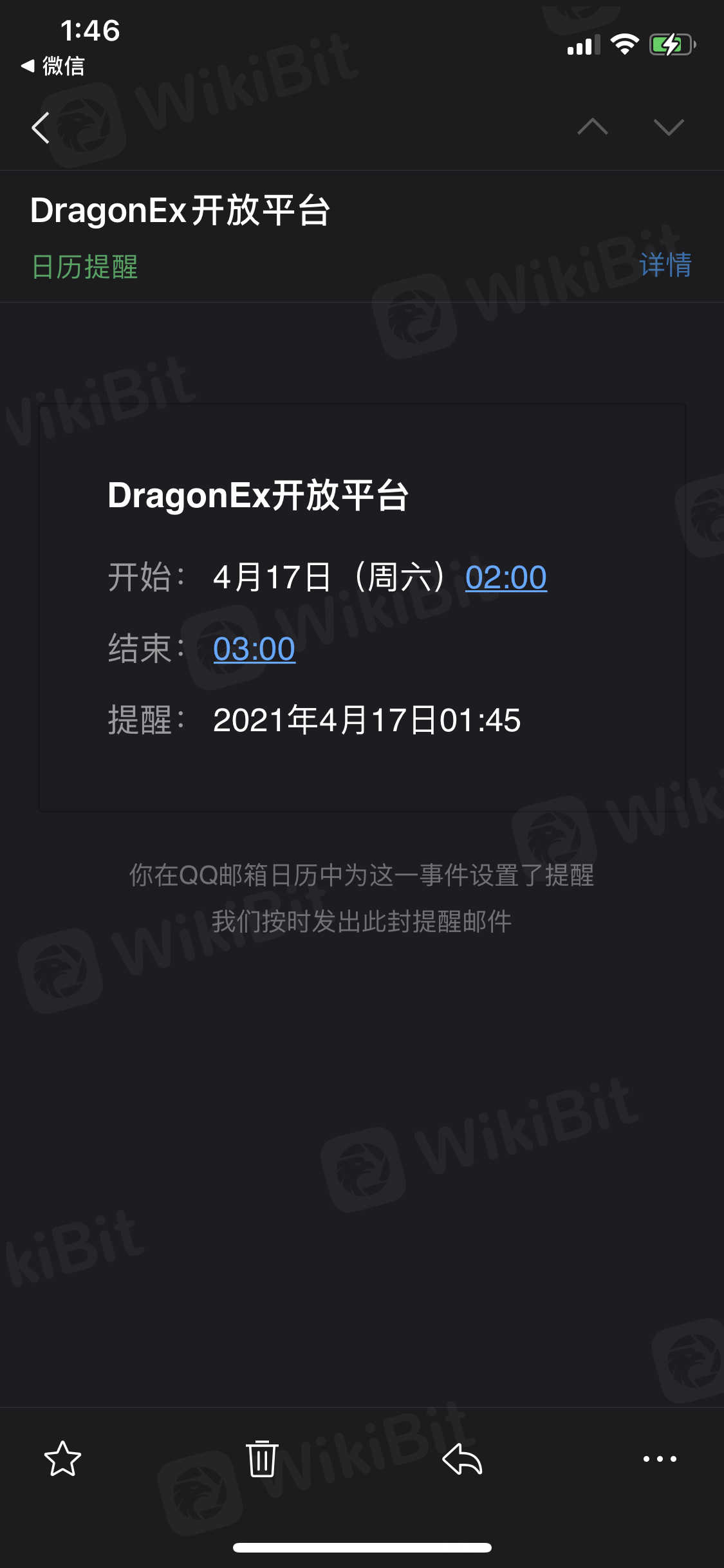Delete this email with trash icon
Screen dimensions: 724x1568
[262, 1459]
